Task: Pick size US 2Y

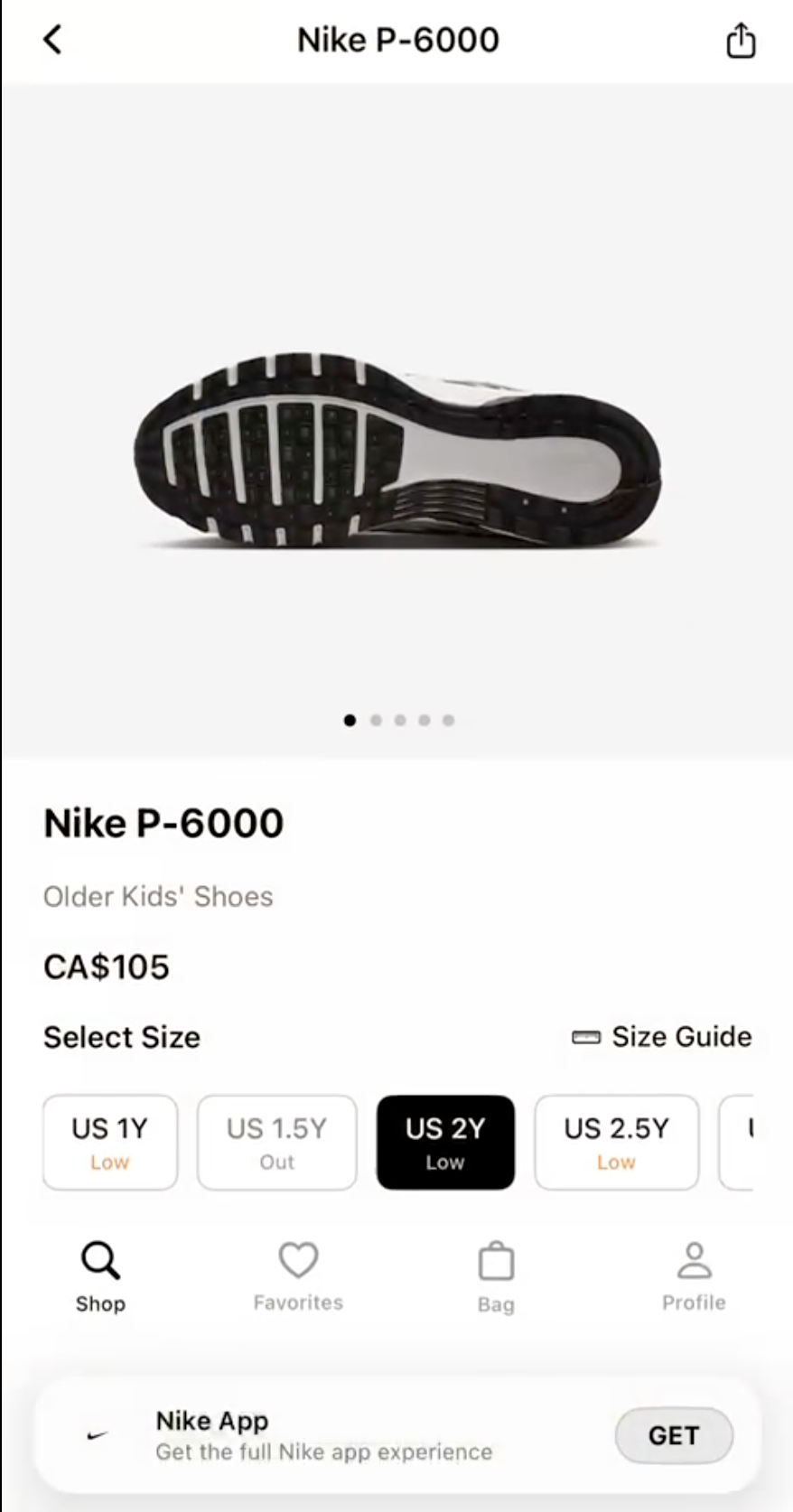Action: 445,1142
